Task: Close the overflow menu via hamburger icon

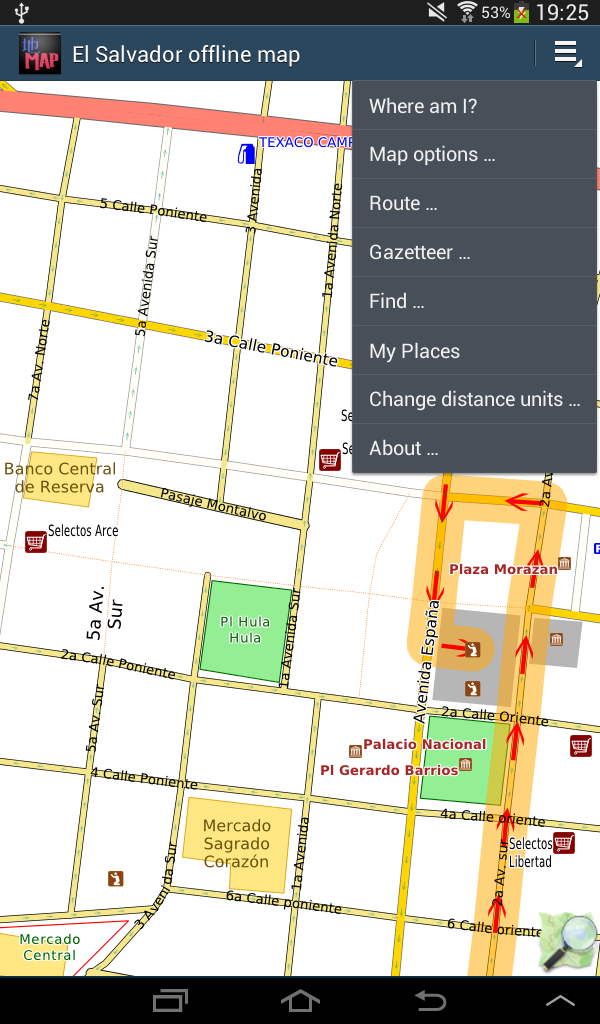Action: coord(567,53)
